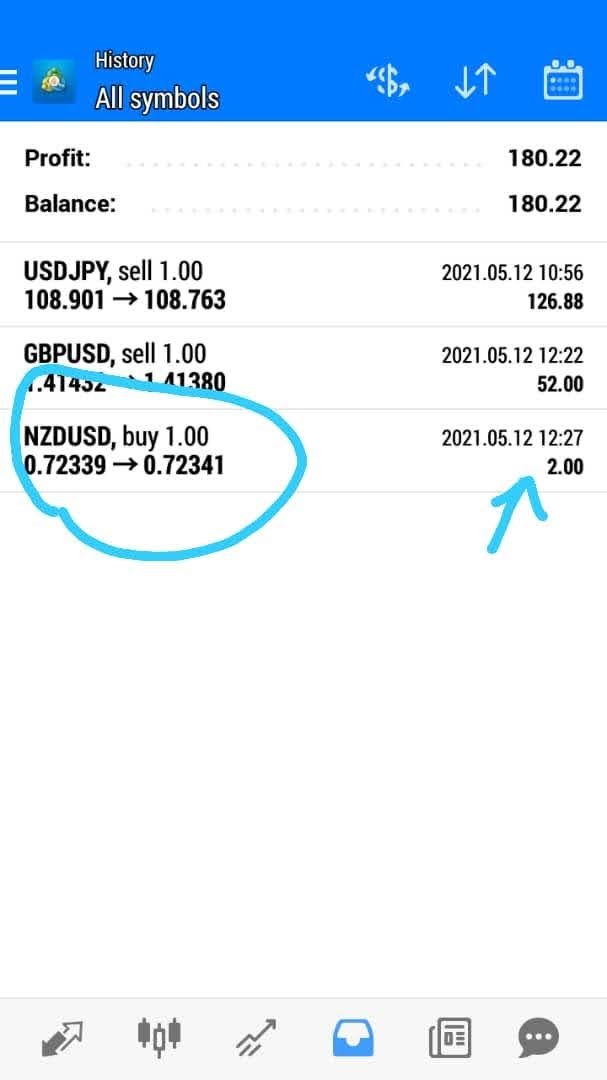Open the NZDUSD buy trade details
The height and width of the screenshot is (1080, 607).
(303, 451)
